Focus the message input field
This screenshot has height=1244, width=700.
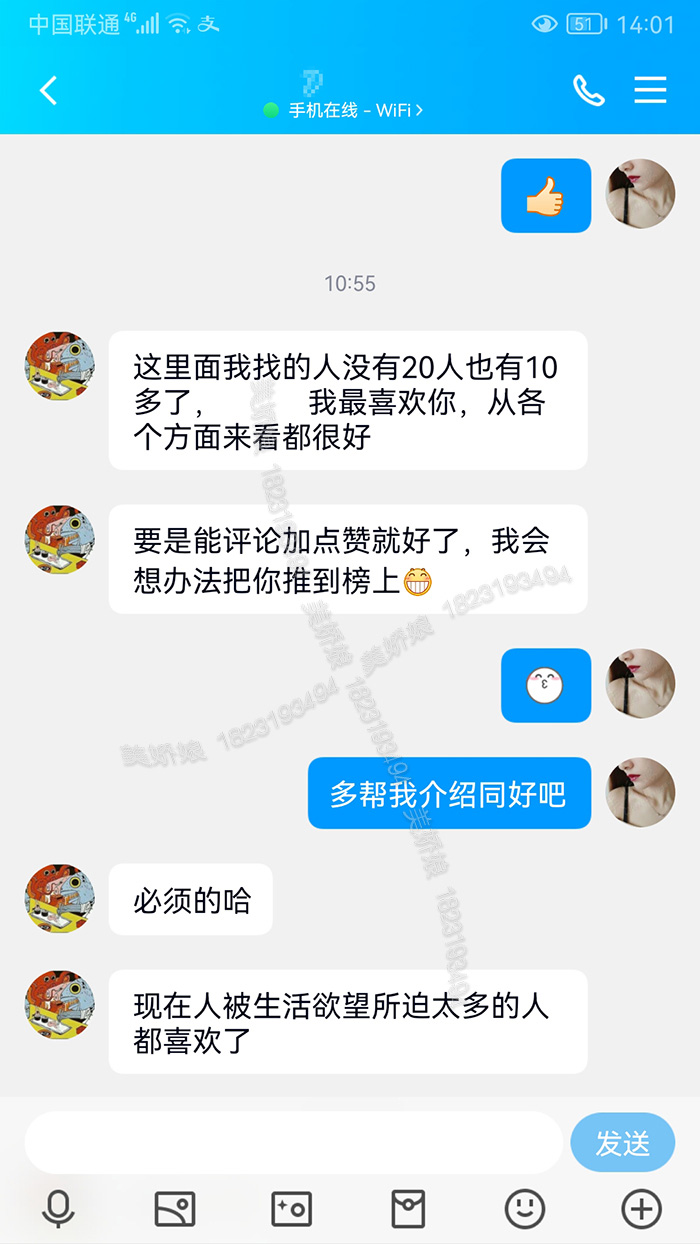point(292,1142)
